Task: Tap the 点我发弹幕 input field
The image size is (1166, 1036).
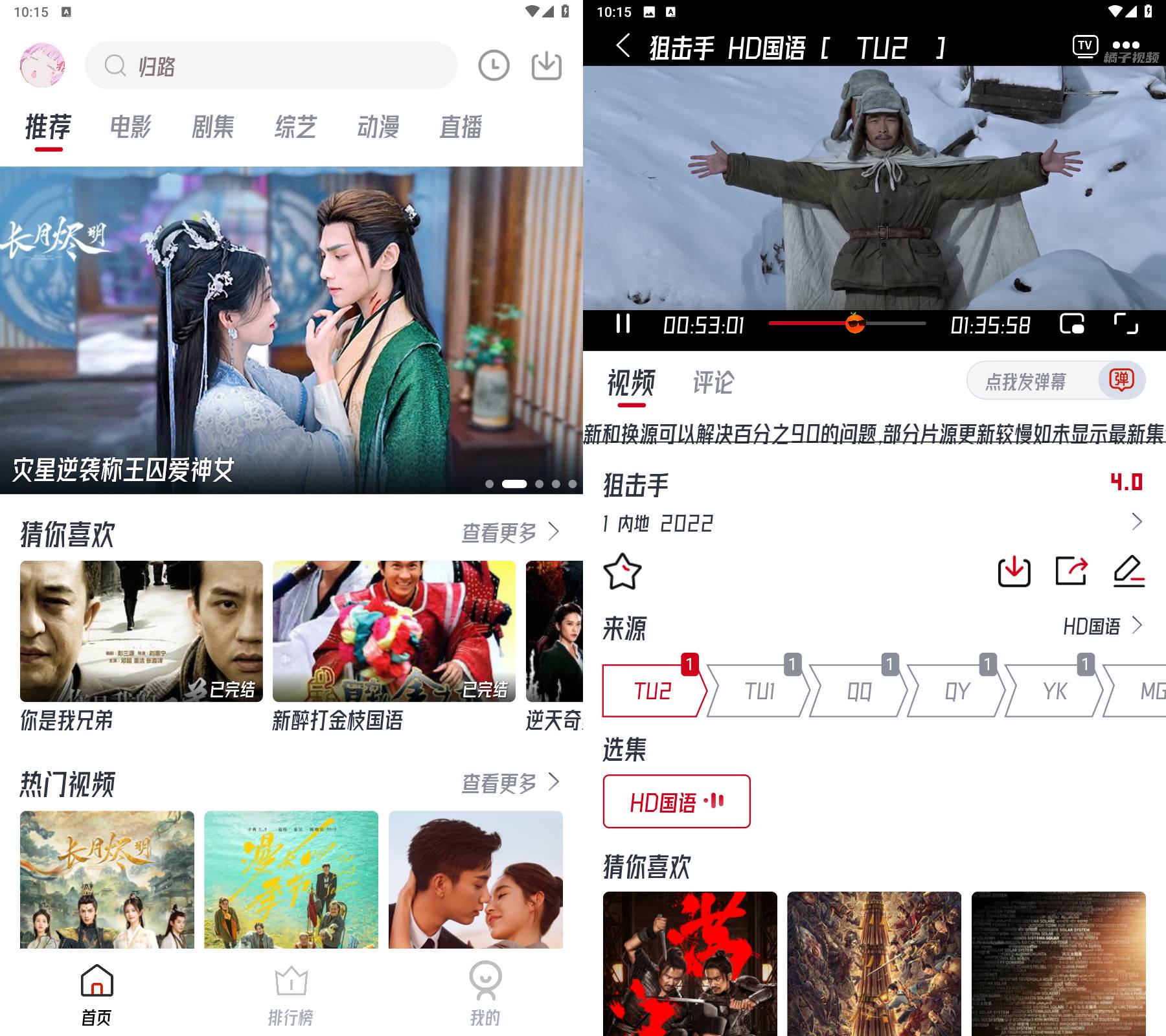Action: click(1026, 381)
